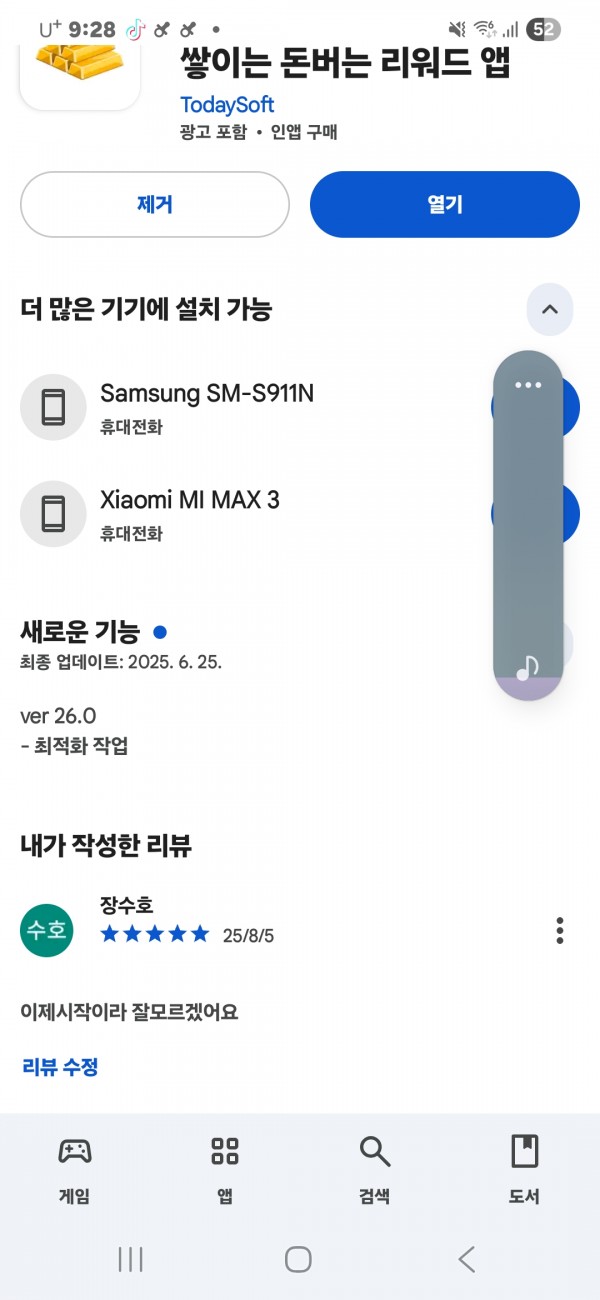Go to the home screen
The image size is (600, 1300).
coord(298,1259)
